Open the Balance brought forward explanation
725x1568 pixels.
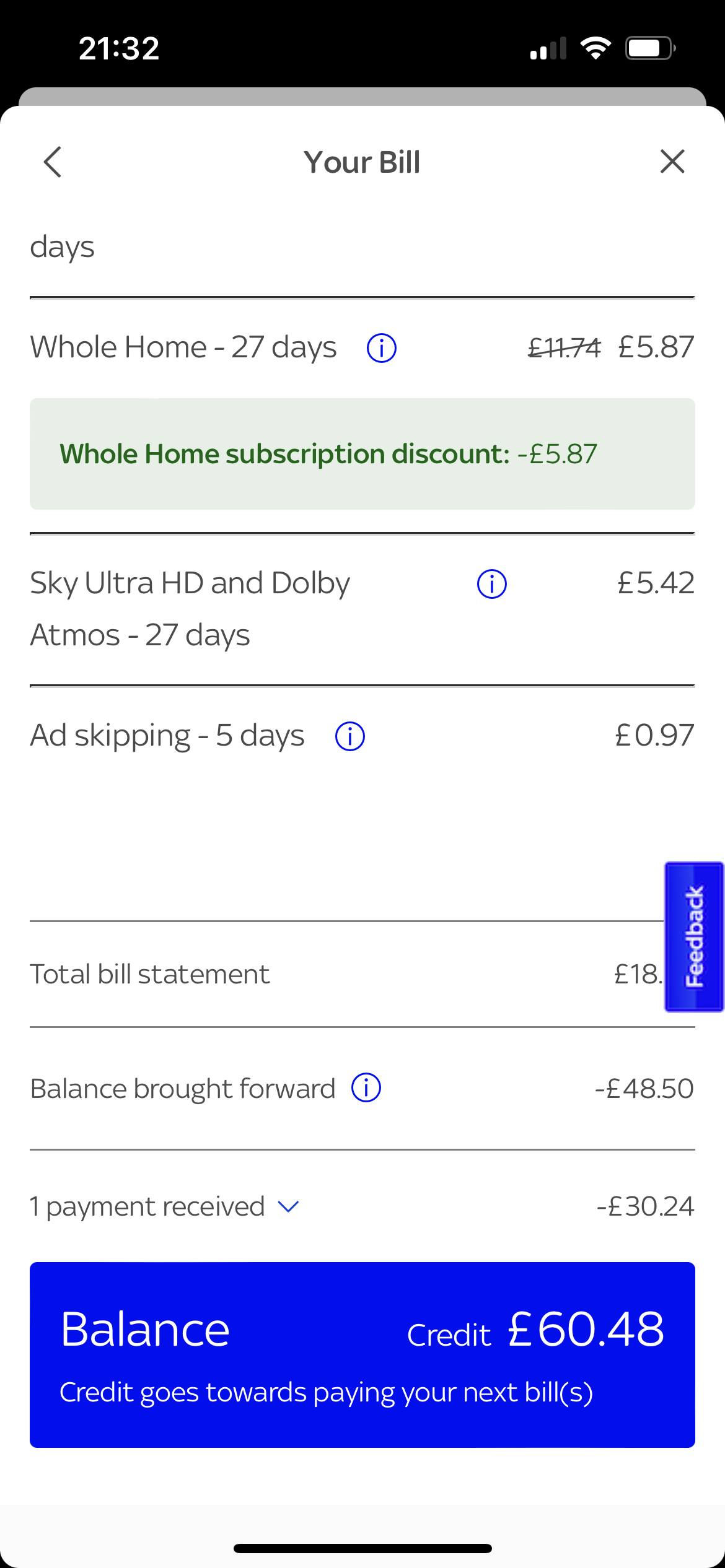[x=367, y=1088]
